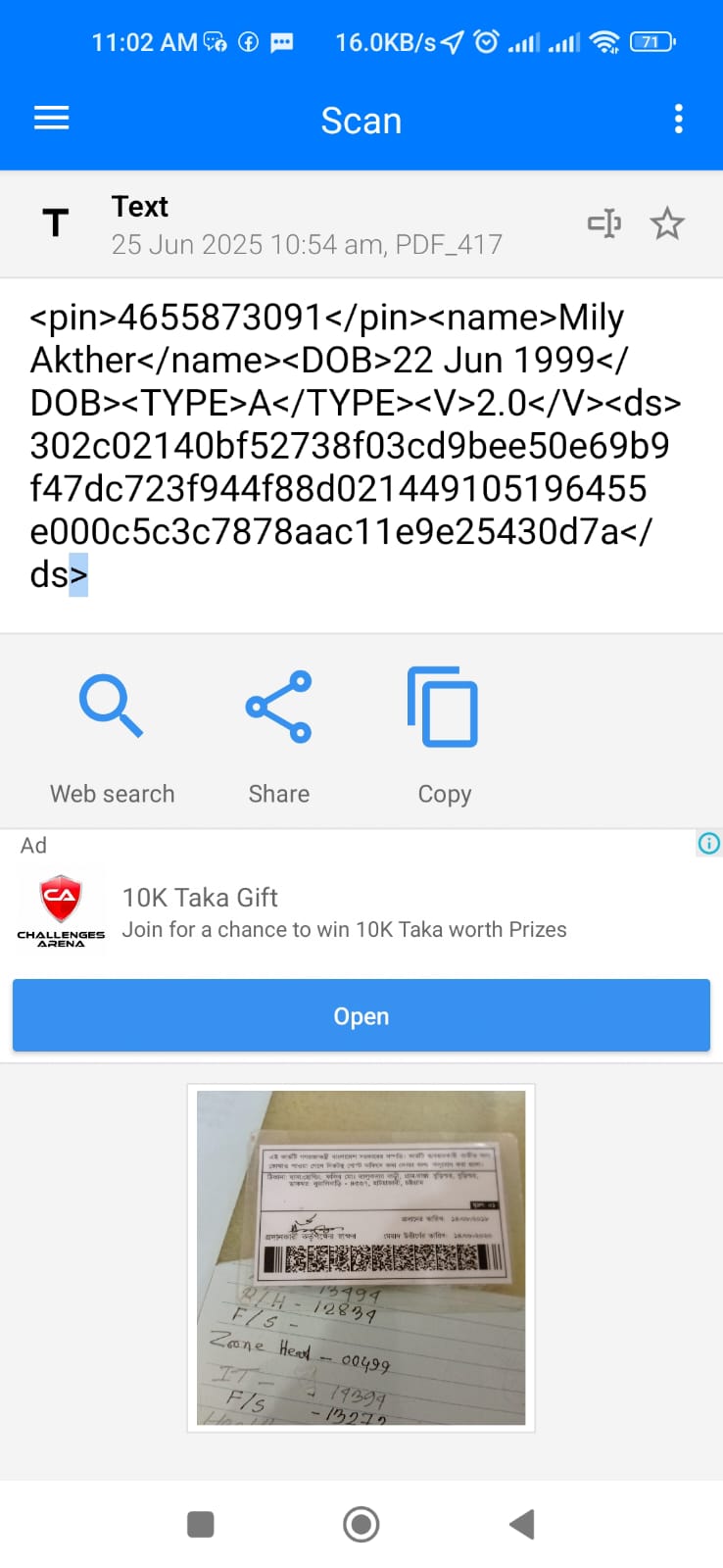
Task: Go to home screen via the circle button
Action: (x=361, y=1524)
